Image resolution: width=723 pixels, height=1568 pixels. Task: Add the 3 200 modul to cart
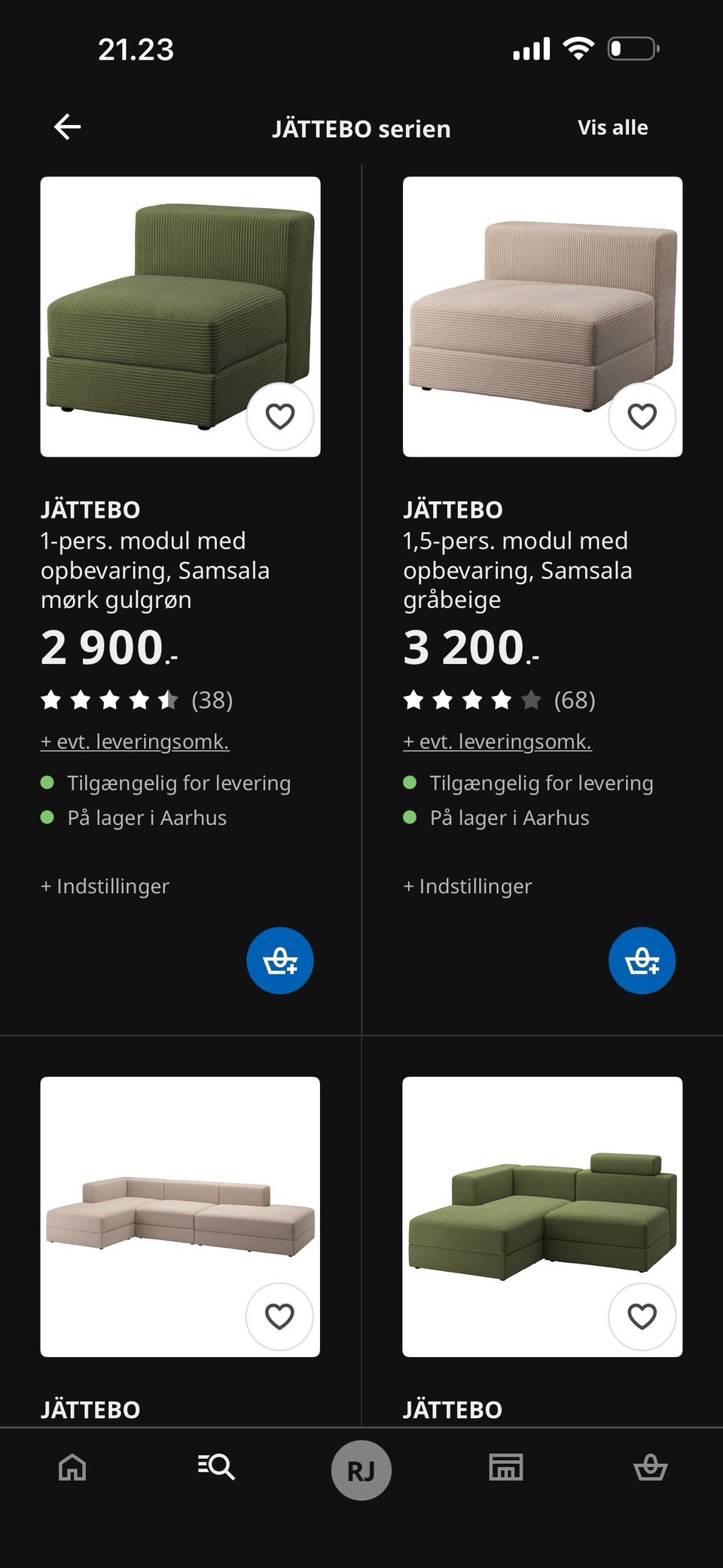(642, 961)
